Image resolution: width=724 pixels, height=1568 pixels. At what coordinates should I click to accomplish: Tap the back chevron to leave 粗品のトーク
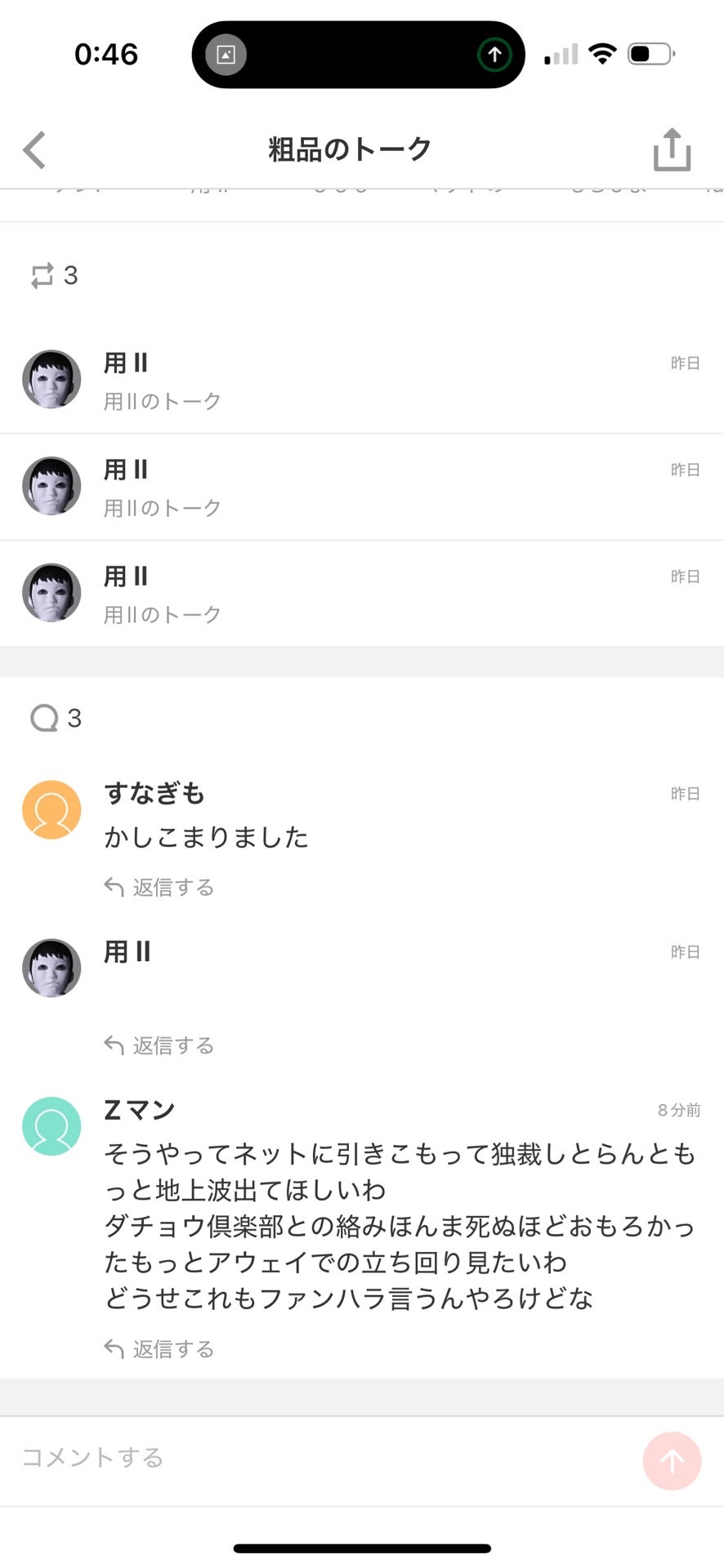(x=34, y=149)
